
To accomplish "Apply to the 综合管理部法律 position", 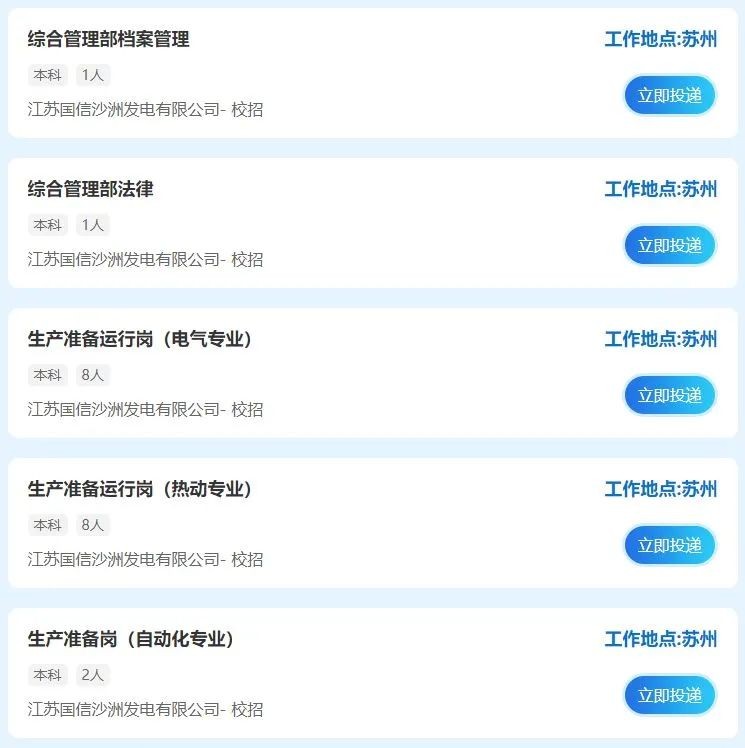I will pos(670,245).
